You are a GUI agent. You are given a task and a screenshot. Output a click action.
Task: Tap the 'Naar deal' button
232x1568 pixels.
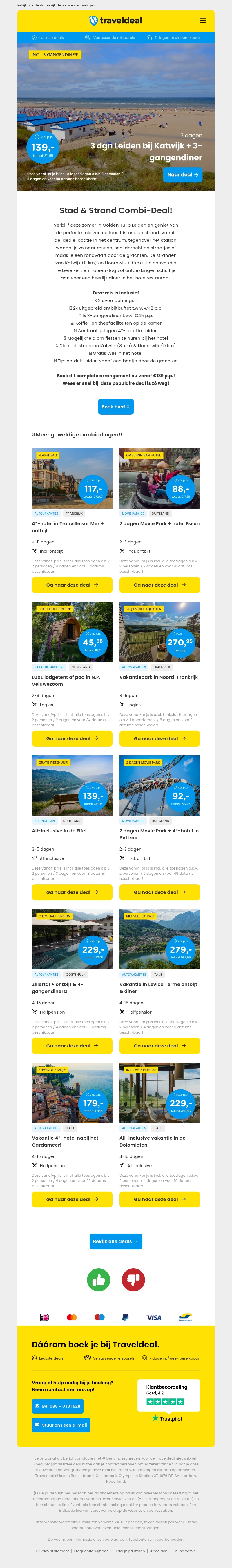[x=183, y=175]
